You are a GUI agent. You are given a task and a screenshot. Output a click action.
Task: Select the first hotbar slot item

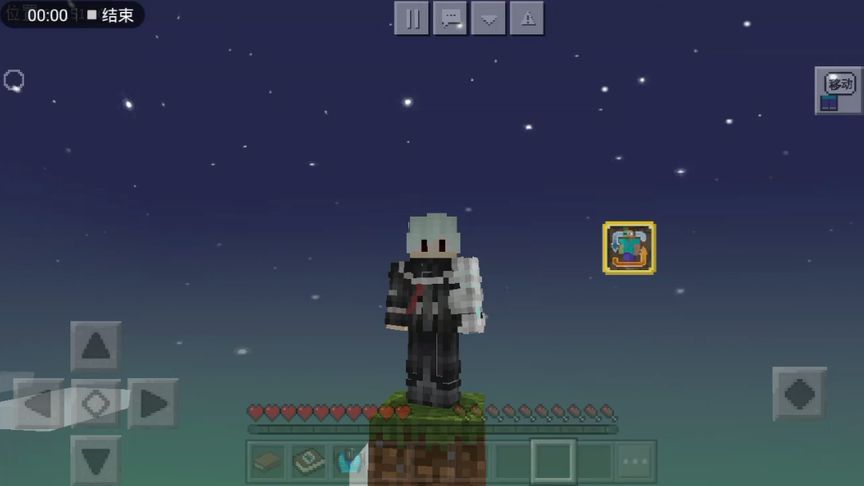(268, 462)
